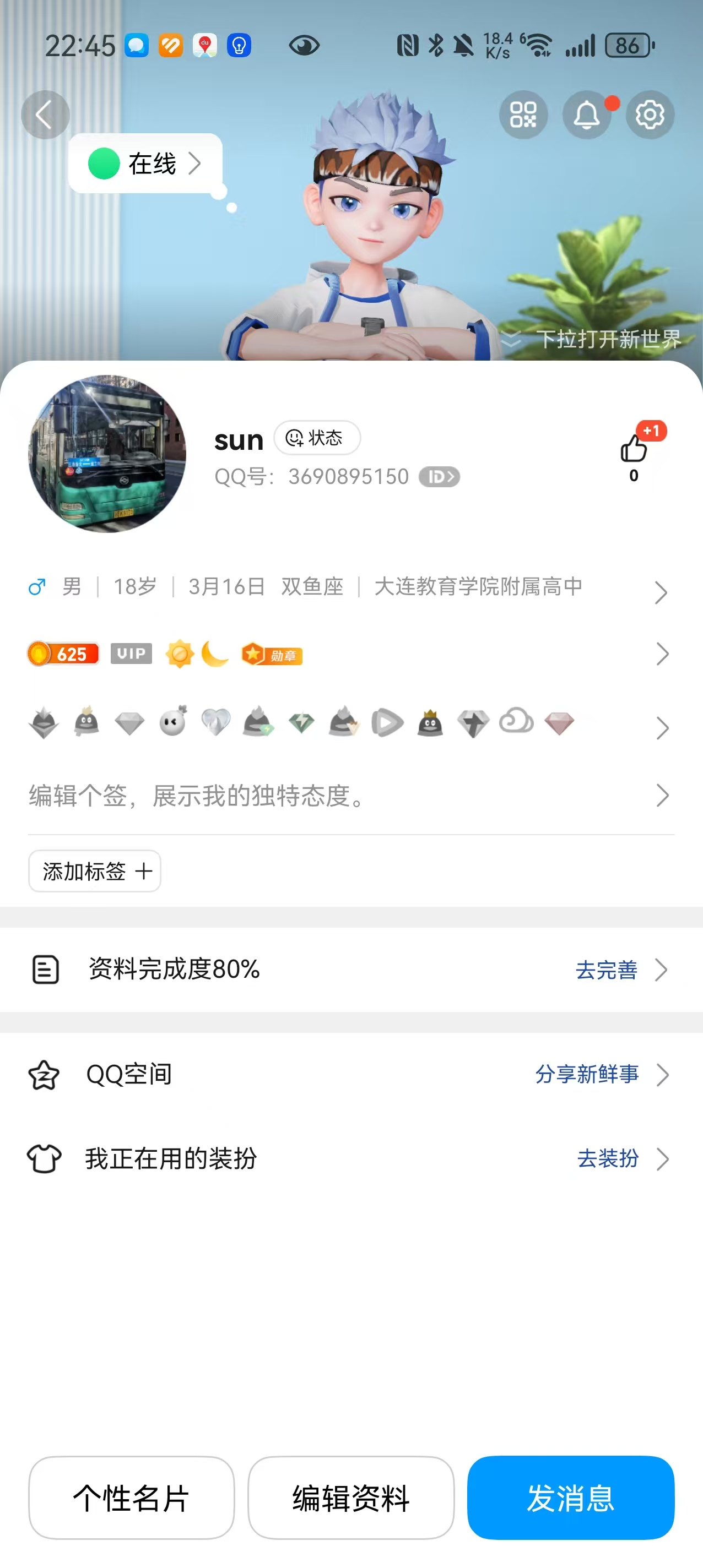This screenshot has width=703, height=1568.
Task: Edit the signature 编辑个签
Action: click(x=347, y=796)
